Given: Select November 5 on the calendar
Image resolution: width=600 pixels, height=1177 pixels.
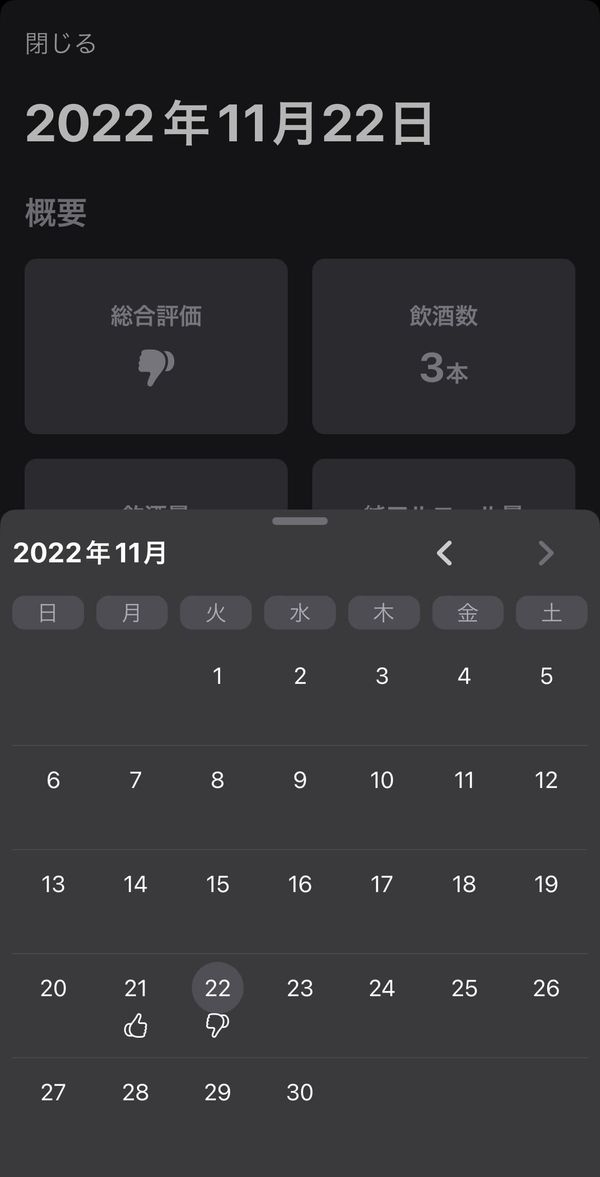Looking at the screenshot, I should pyautogui.click(x=546, y=676).
